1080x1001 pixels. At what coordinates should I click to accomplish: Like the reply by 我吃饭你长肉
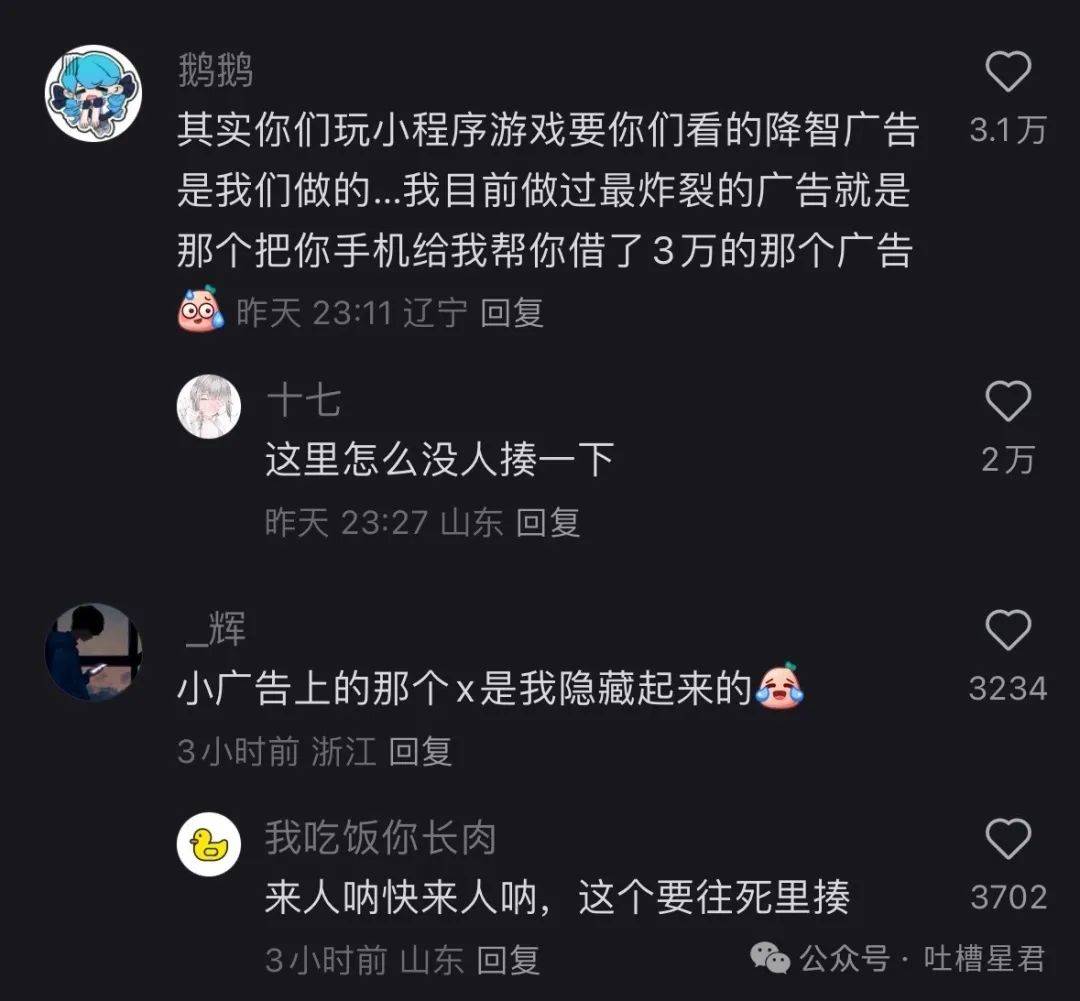(1007, 839)
